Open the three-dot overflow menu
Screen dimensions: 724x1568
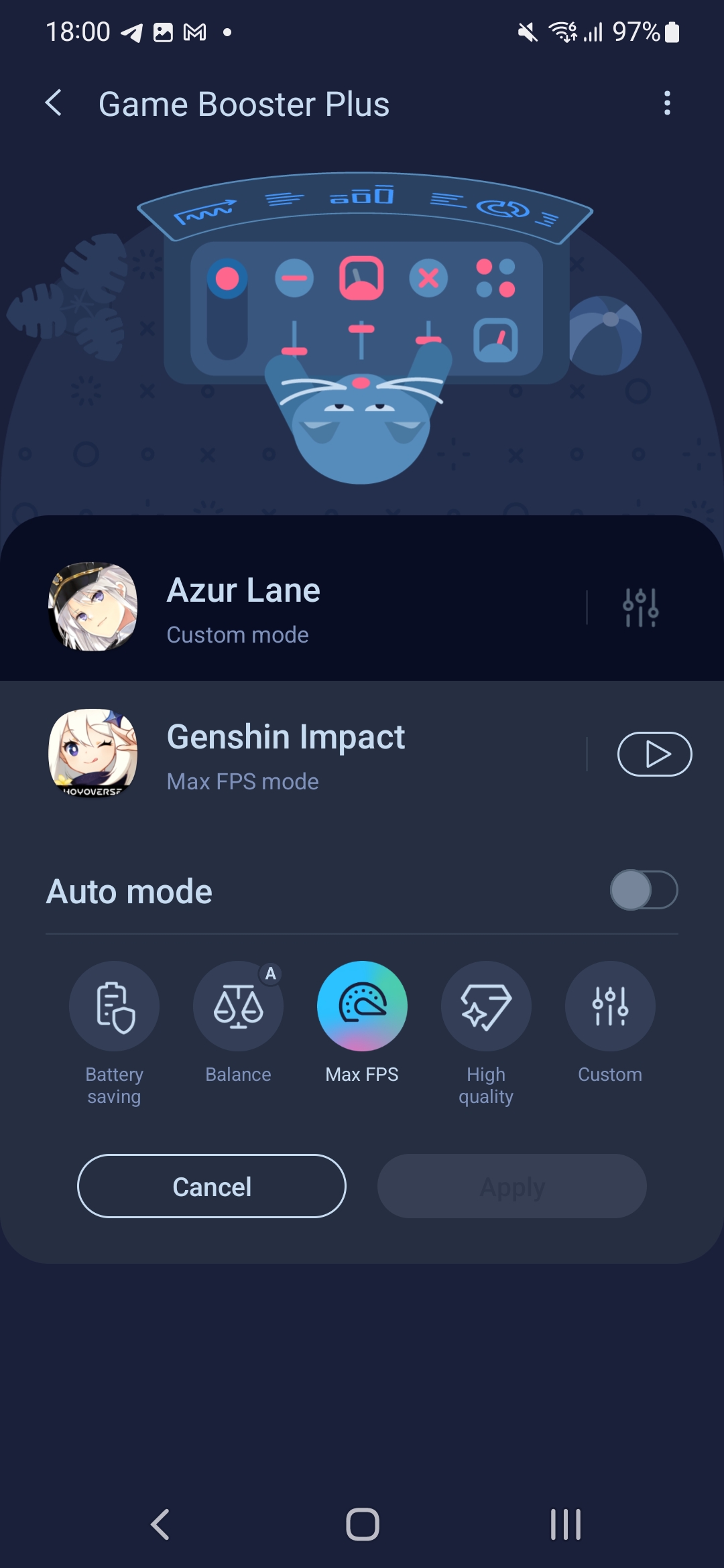pyautogui.click(x=666, y=103)
